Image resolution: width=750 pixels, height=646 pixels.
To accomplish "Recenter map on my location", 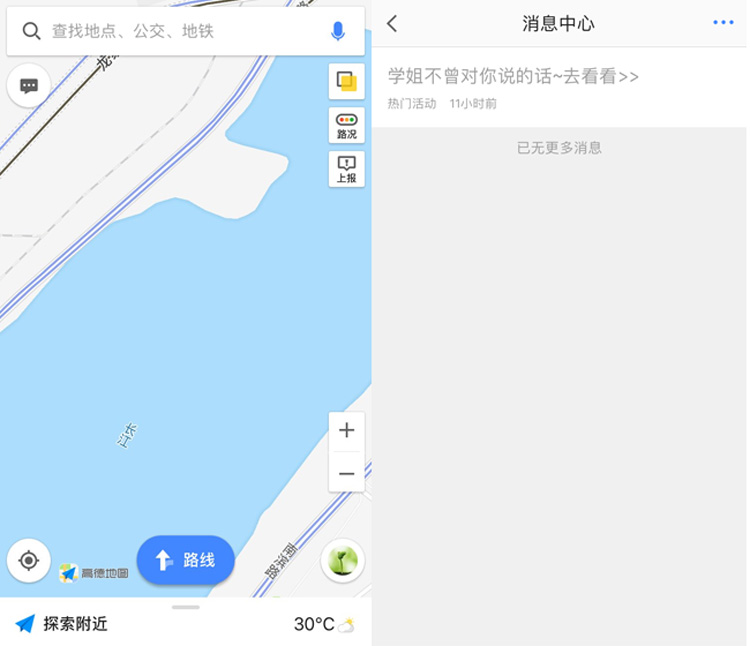I will 29,560.
